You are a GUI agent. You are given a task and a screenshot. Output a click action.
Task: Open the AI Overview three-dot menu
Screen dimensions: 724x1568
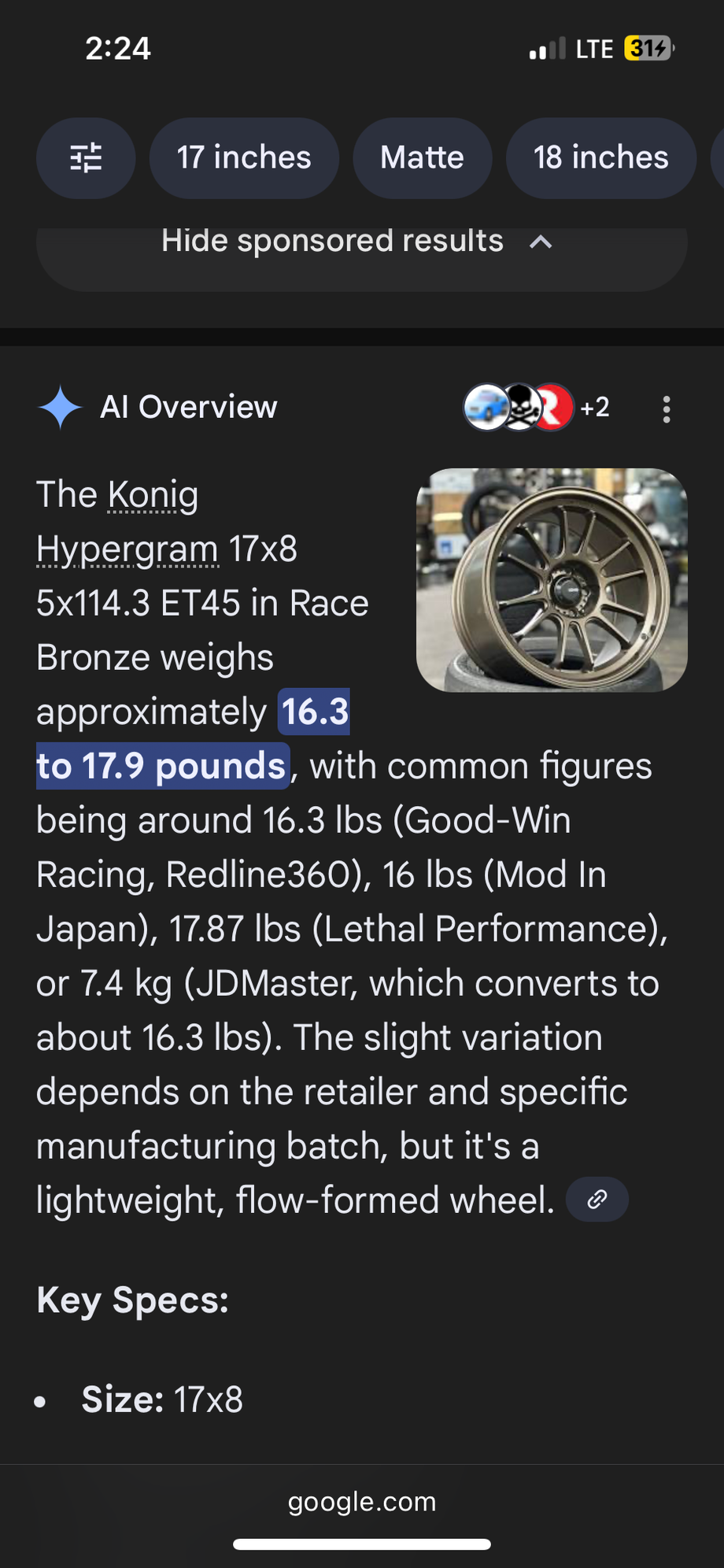pos(666,409)
